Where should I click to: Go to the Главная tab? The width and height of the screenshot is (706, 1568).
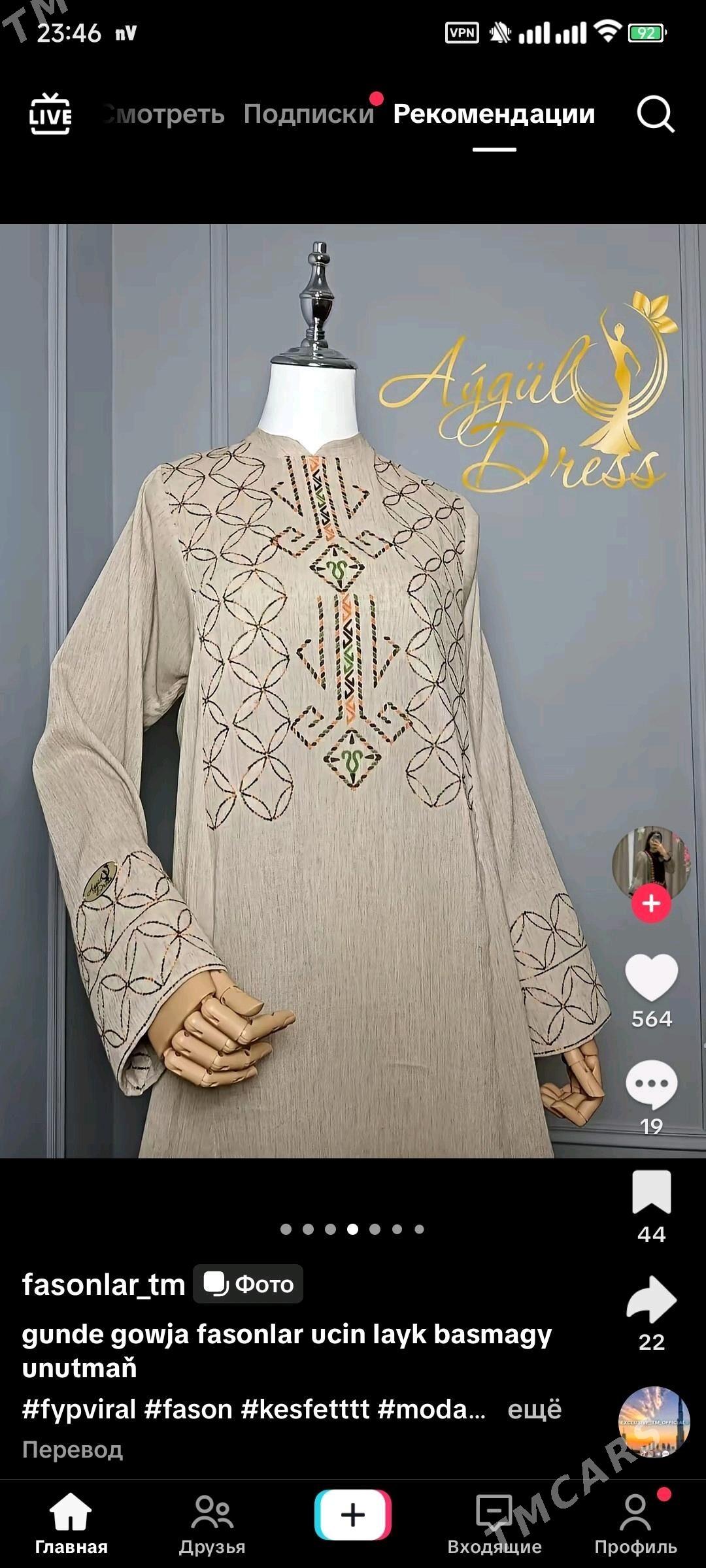click(x=71, y=1524)
